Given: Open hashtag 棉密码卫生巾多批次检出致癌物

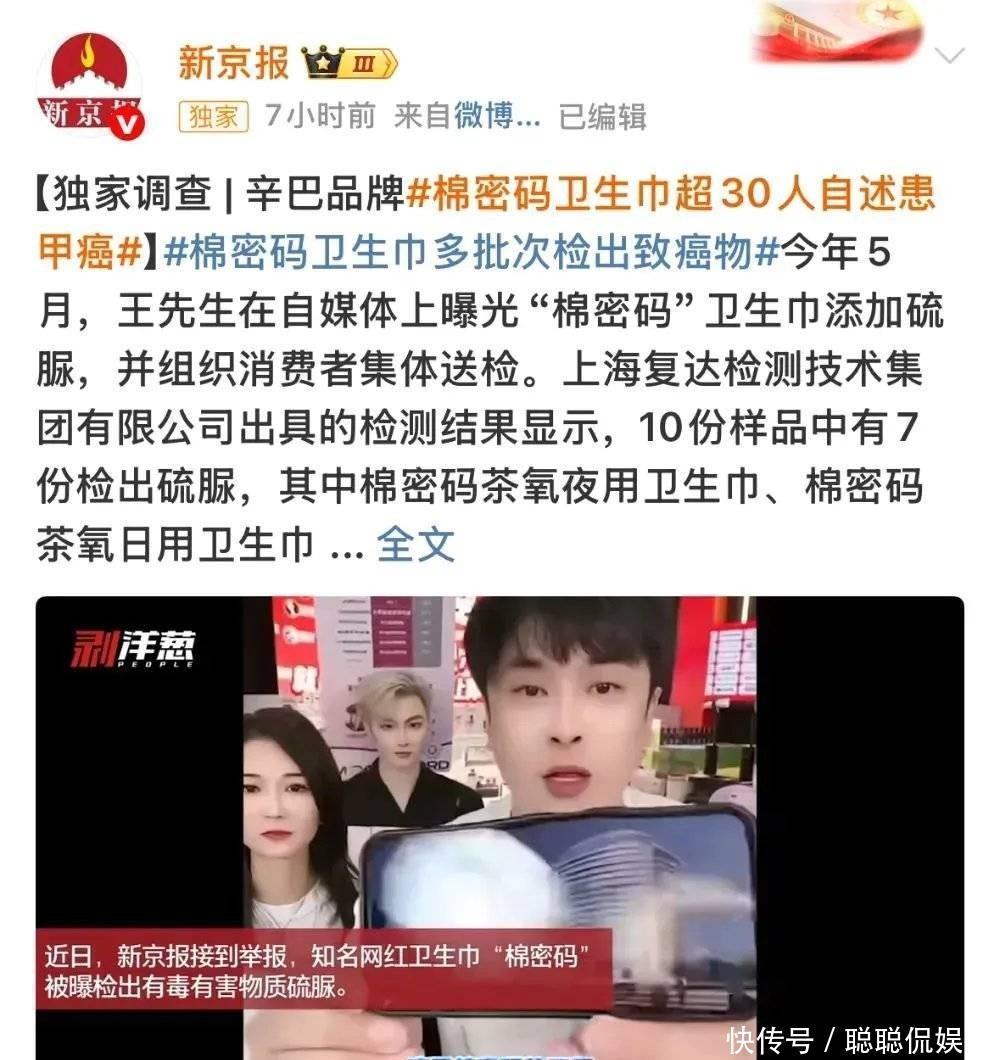Looking at the screenshot, I should pyautogui.click(x=470, y=253).
